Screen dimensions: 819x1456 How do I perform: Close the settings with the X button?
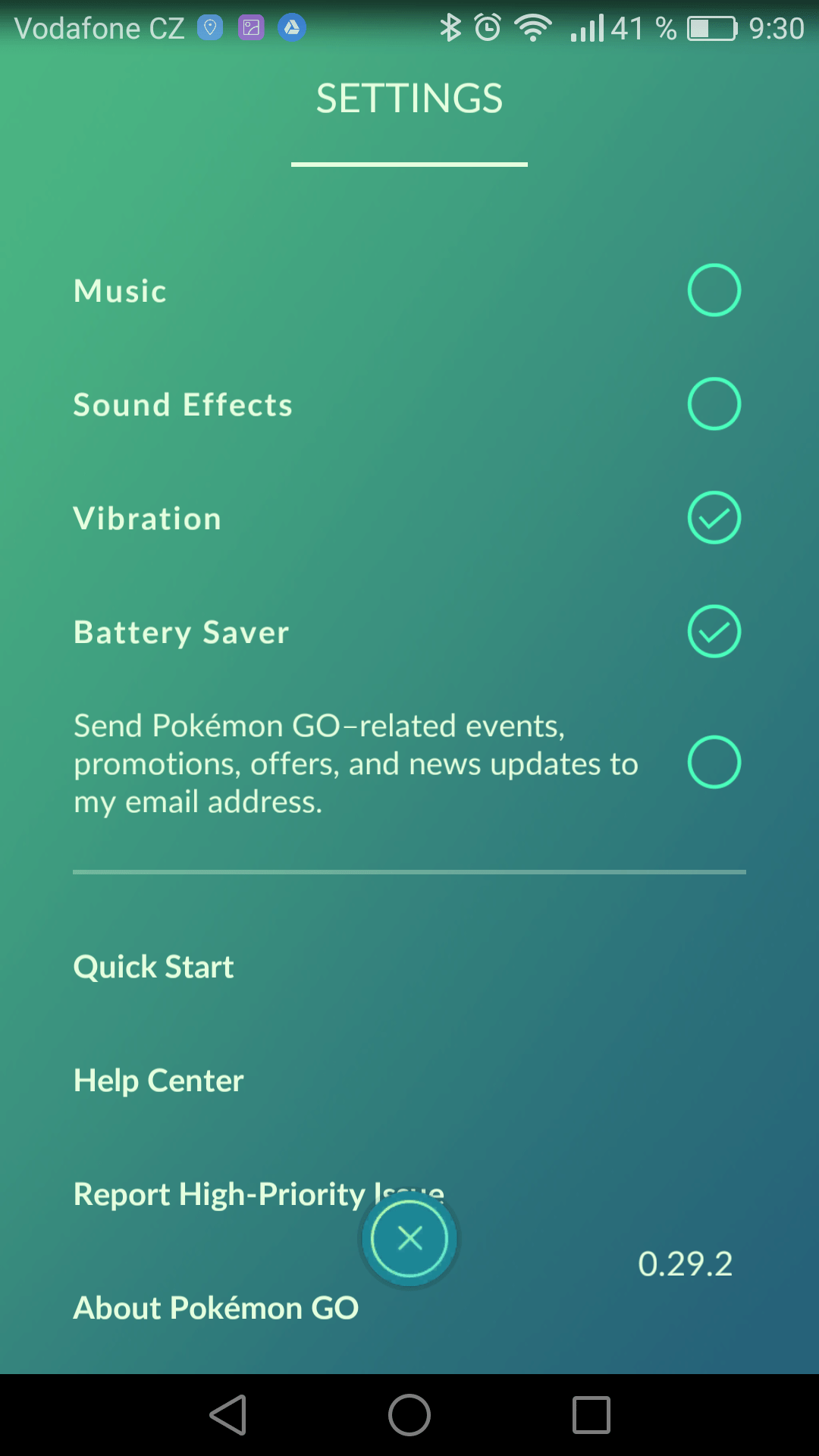(409, 1239)
